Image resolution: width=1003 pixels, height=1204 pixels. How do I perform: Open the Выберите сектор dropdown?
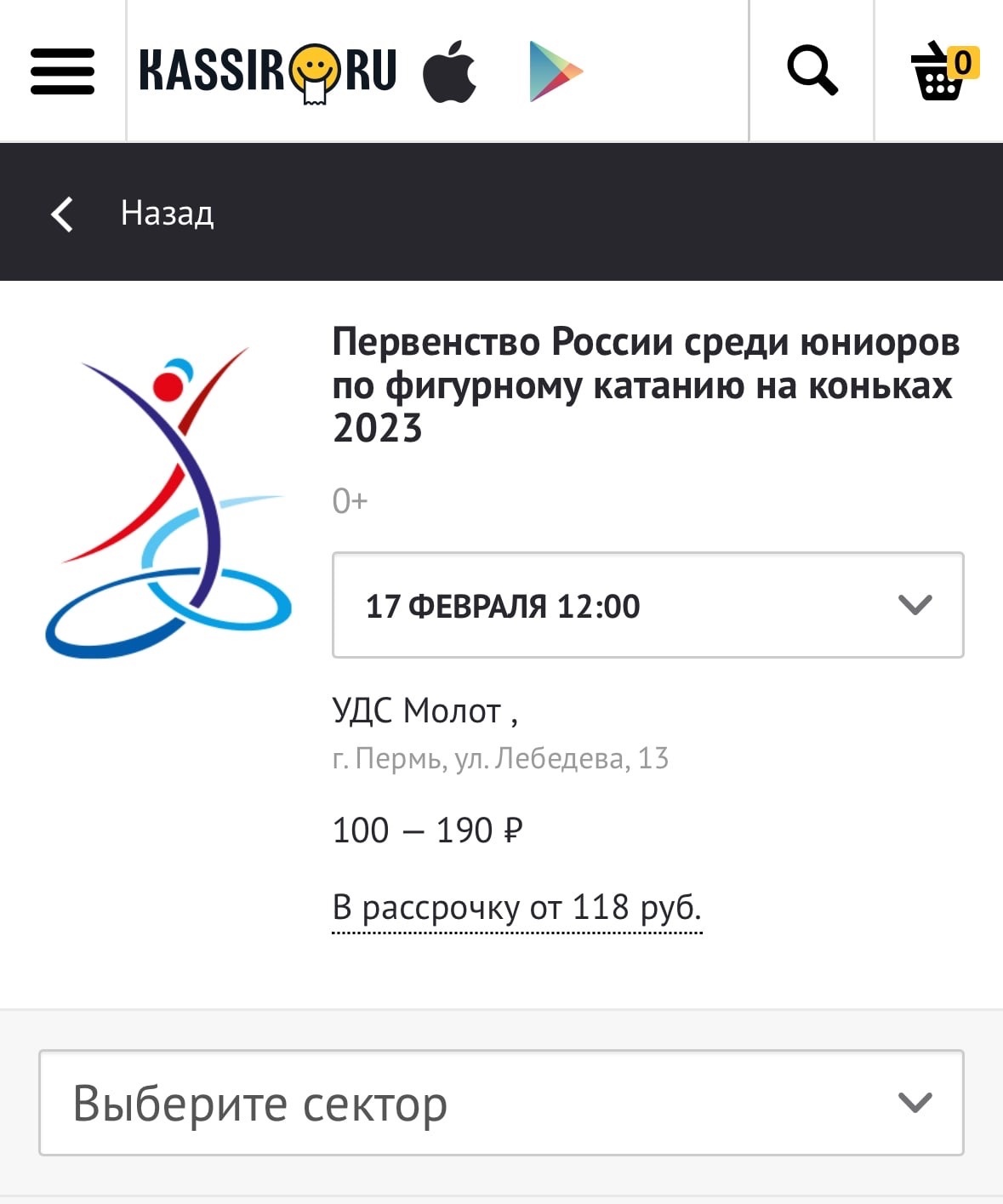coord(501,1103)
